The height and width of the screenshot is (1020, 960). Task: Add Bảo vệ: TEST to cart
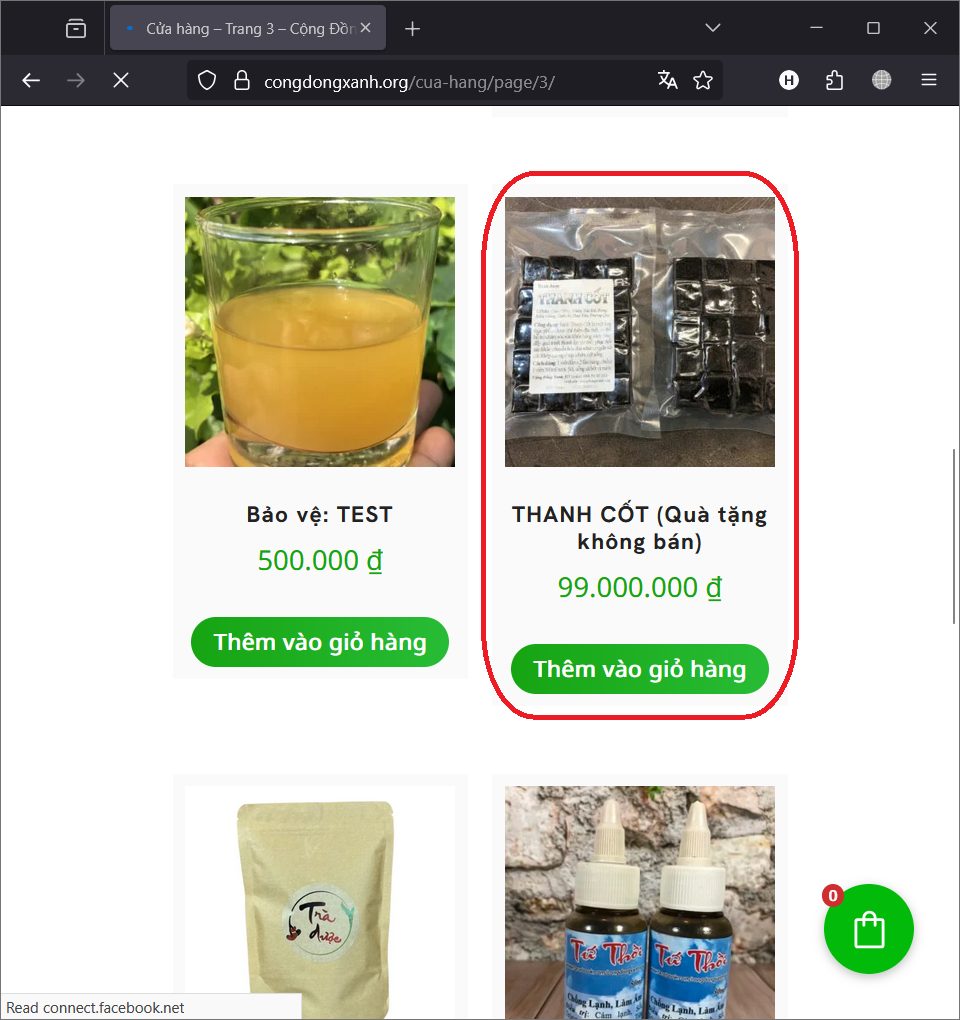(319, 642)
